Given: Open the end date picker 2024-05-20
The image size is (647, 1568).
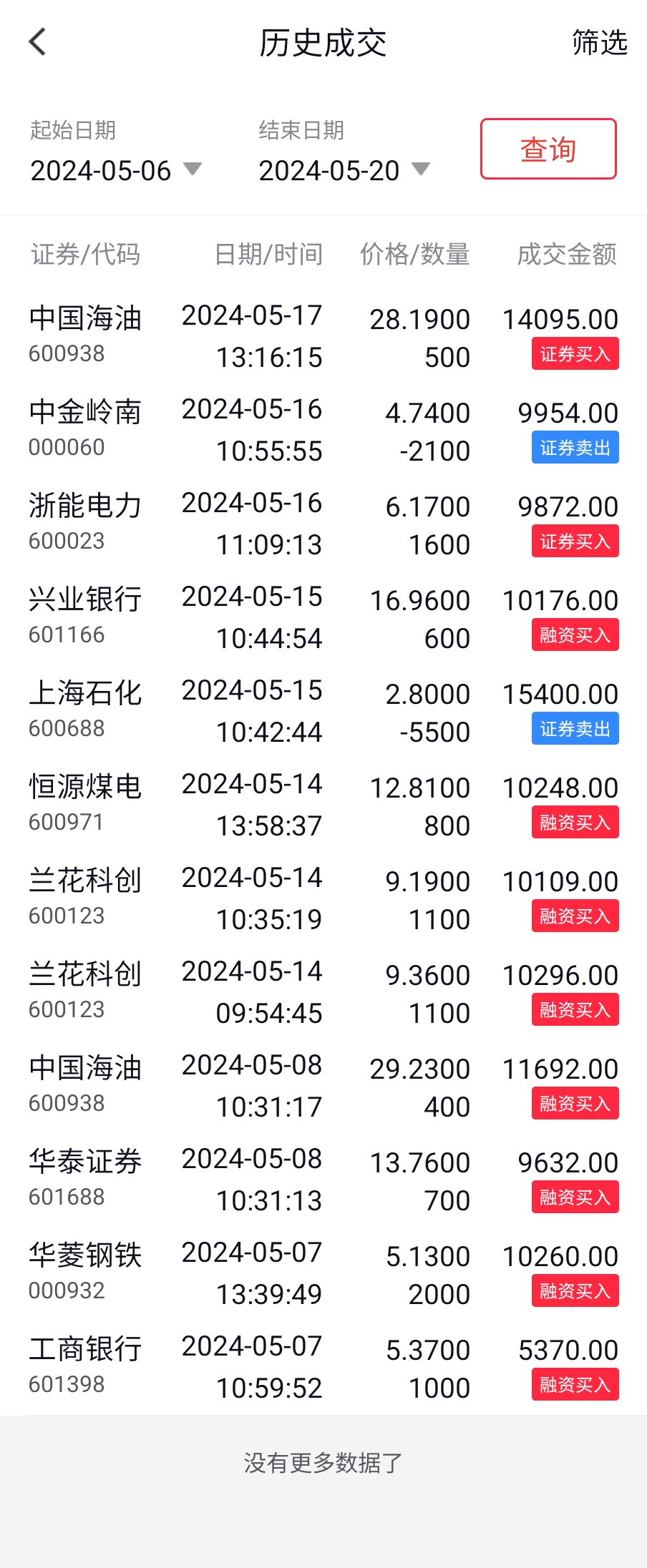Looking at the screenshot, I should pyautogui.click(x=343, y=170).
